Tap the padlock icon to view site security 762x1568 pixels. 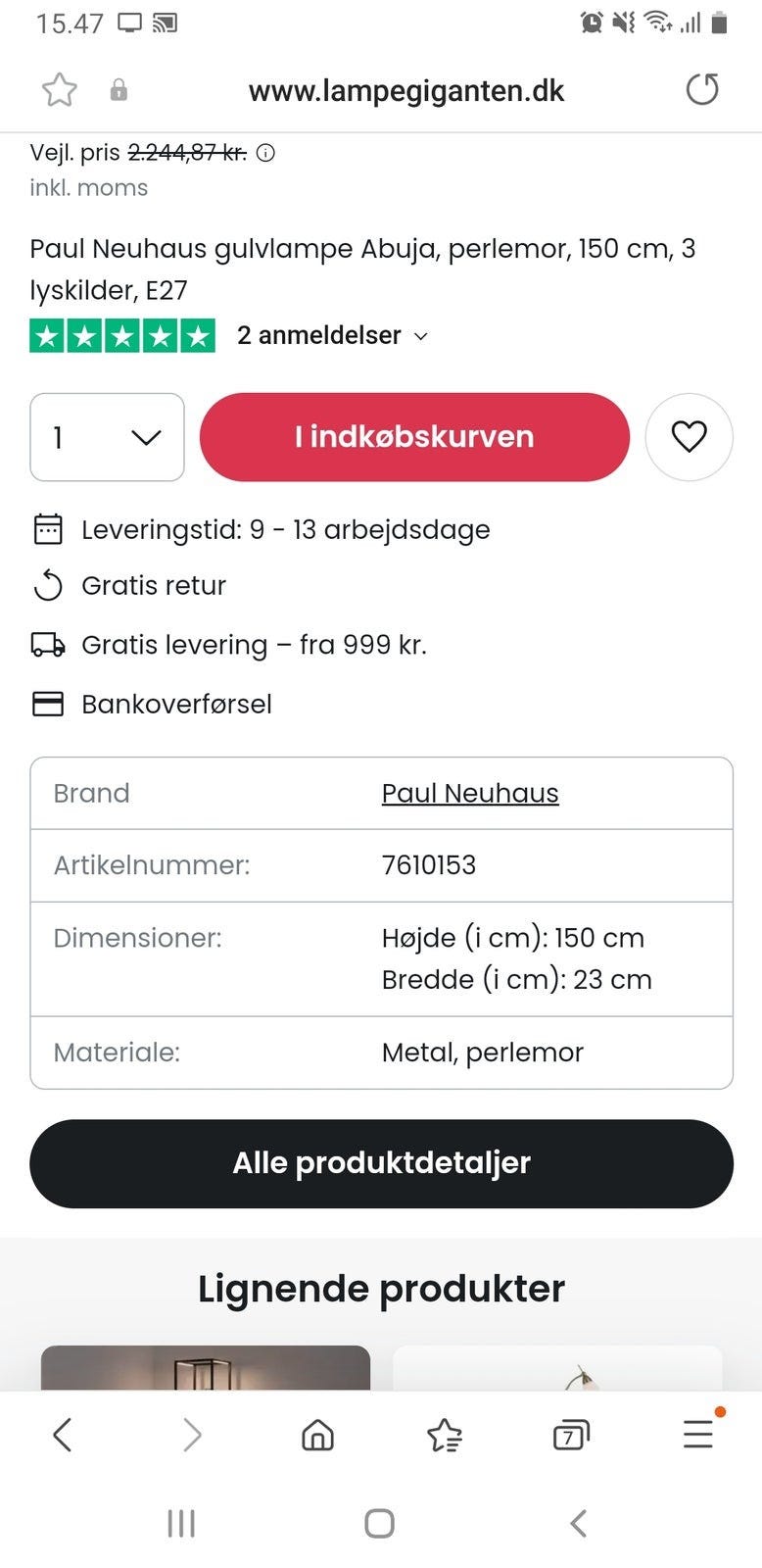click(x=119, y=89)
